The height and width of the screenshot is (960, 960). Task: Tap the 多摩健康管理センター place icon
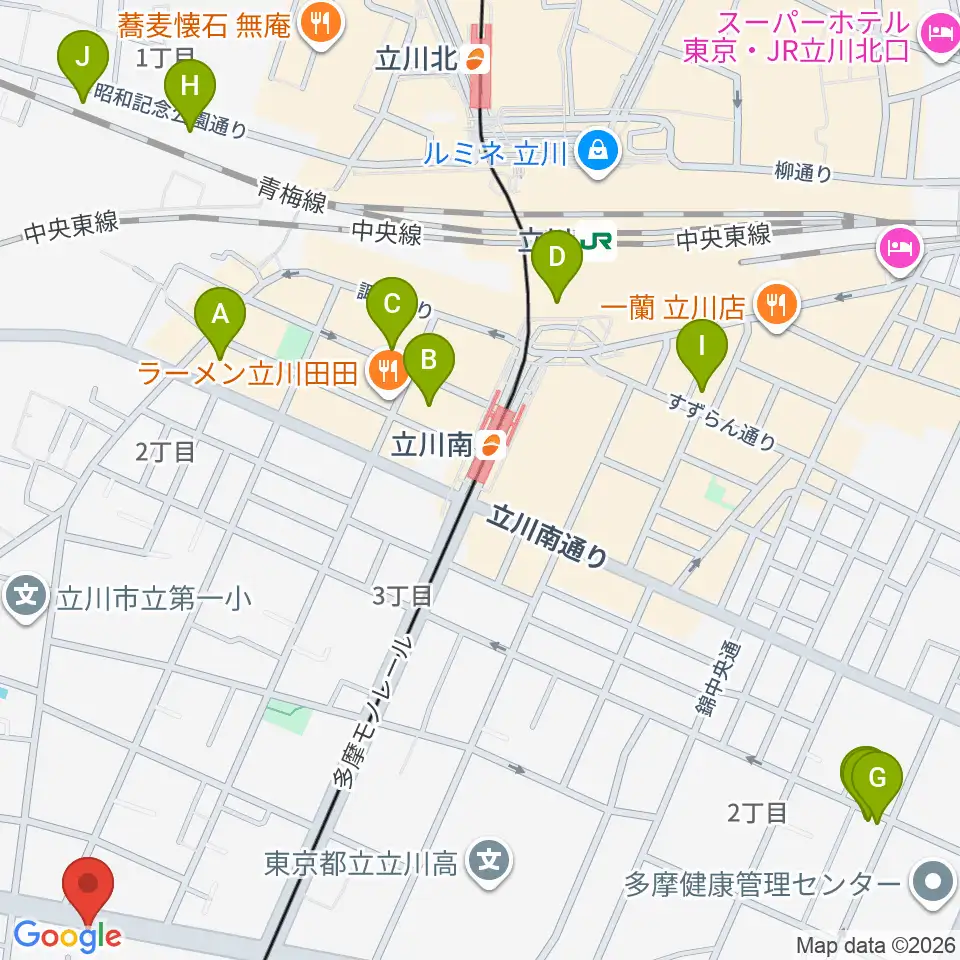click(933, 884)
